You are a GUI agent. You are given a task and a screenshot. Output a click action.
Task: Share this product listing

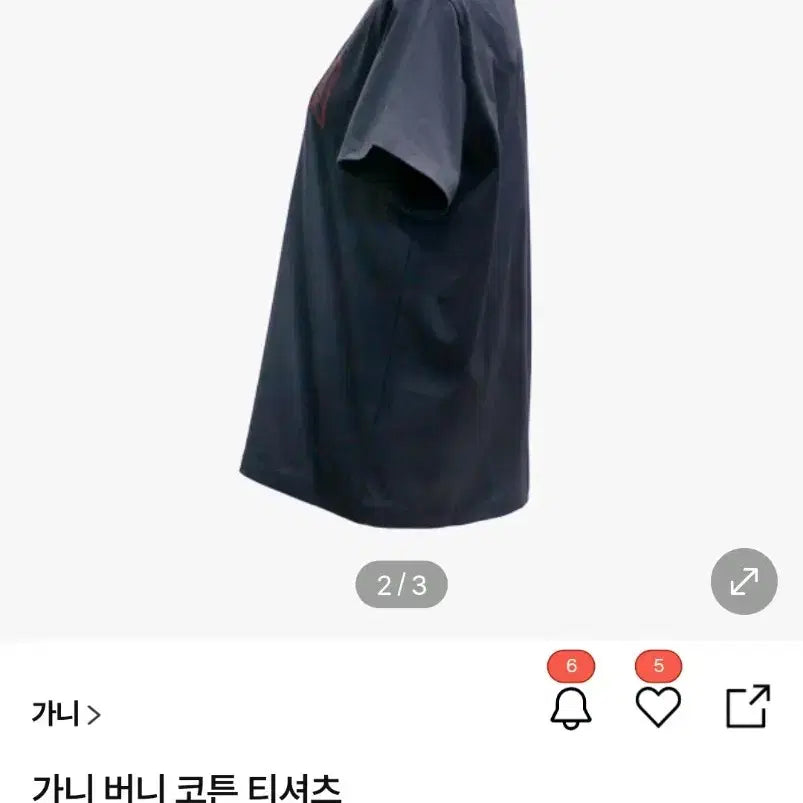tap(746, 706)
